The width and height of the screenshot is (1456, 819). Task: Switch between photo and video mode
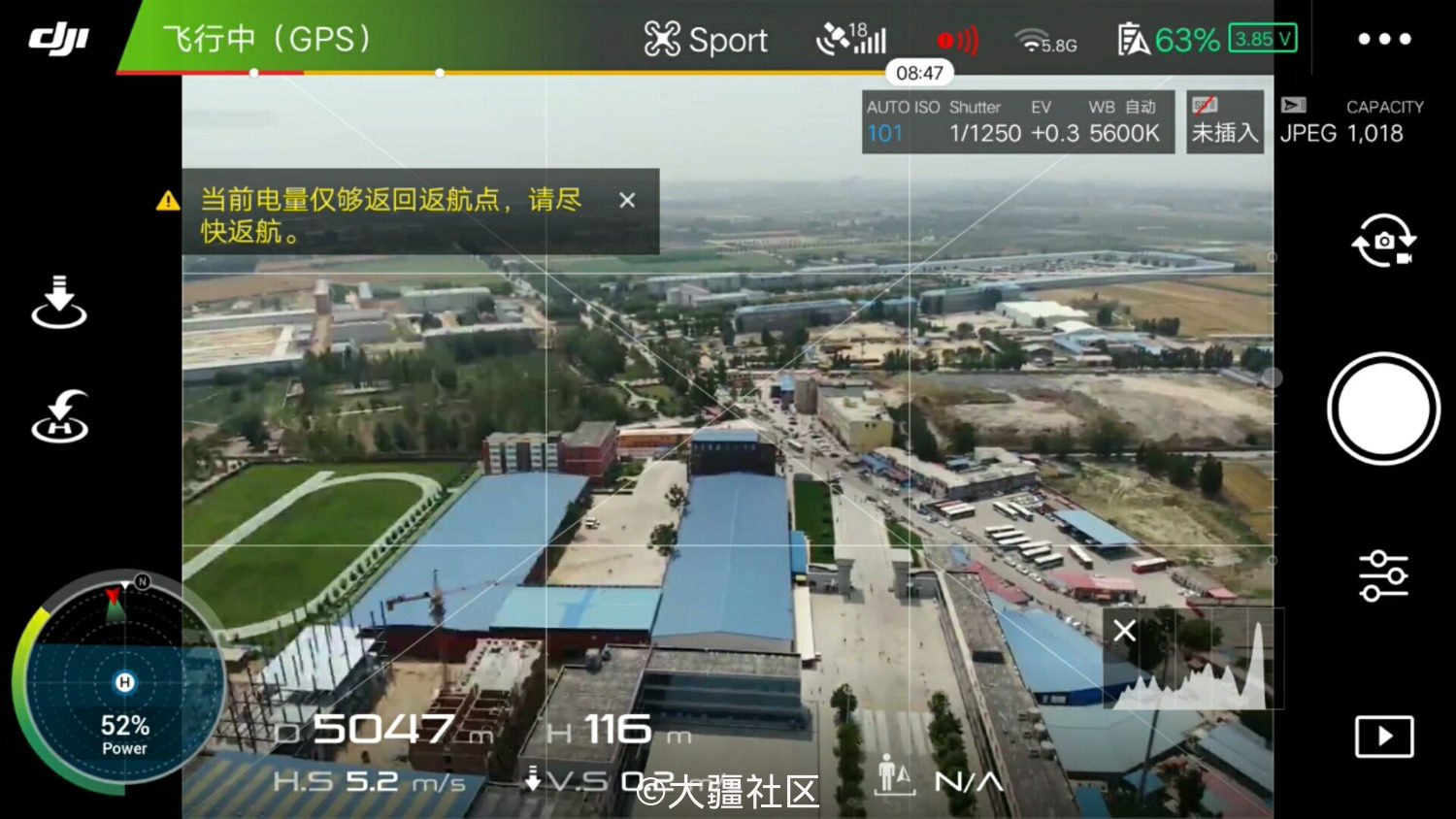pos(1384,241)
